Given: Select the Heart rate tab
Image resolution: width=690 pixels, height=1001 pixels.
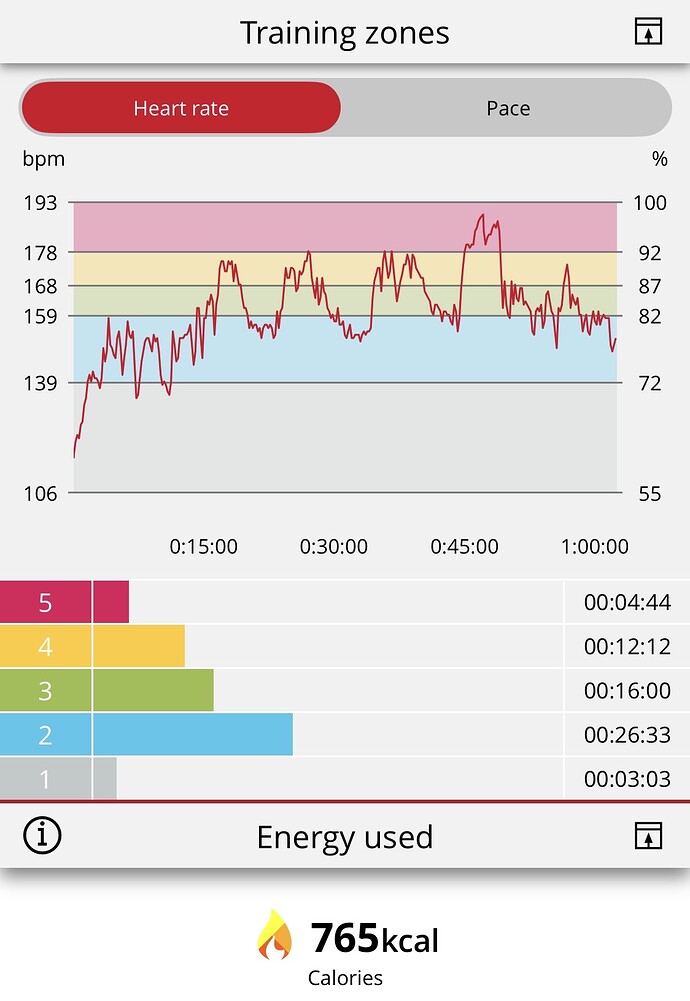Looking at the screenshot, I should point(181,108).
